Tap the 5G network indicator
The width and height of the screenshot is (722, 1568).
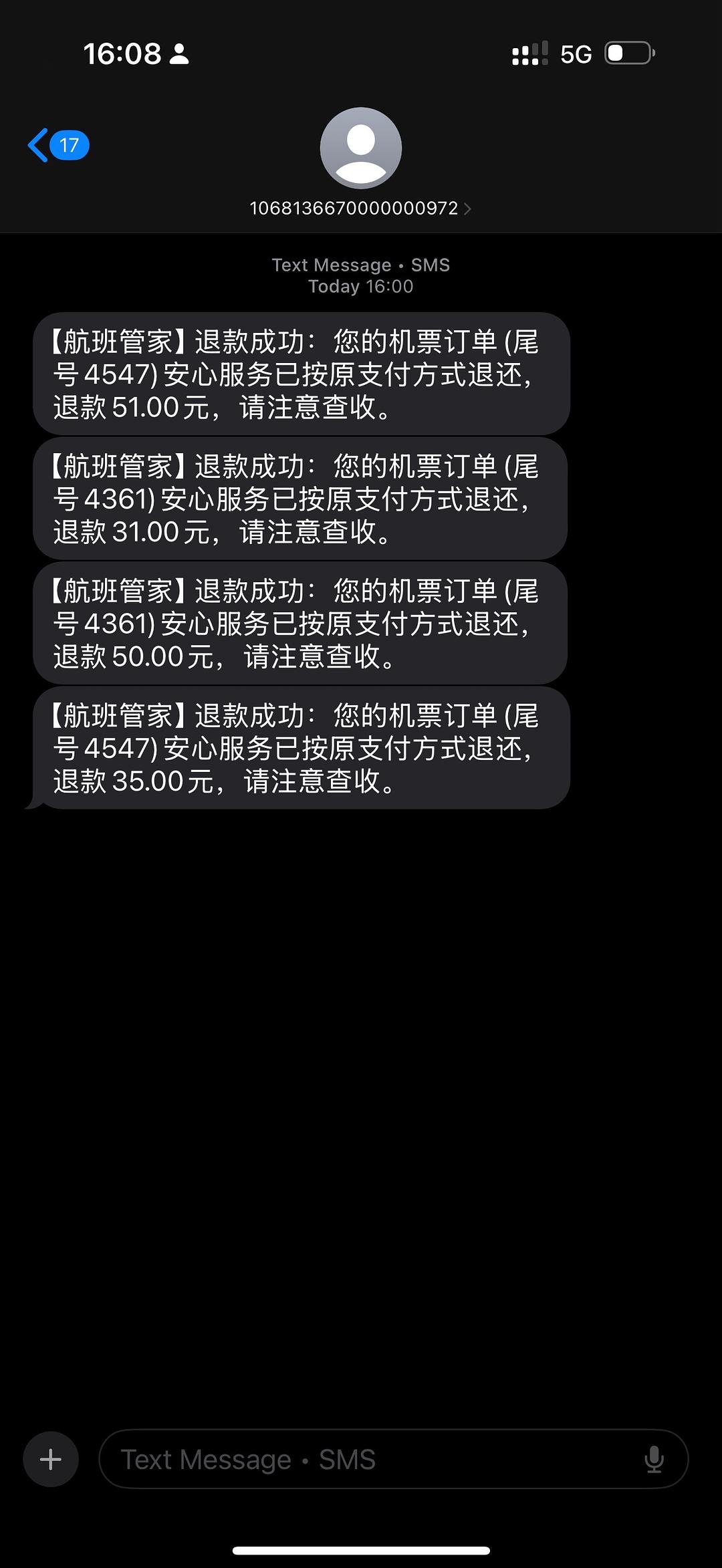[575, 53]
